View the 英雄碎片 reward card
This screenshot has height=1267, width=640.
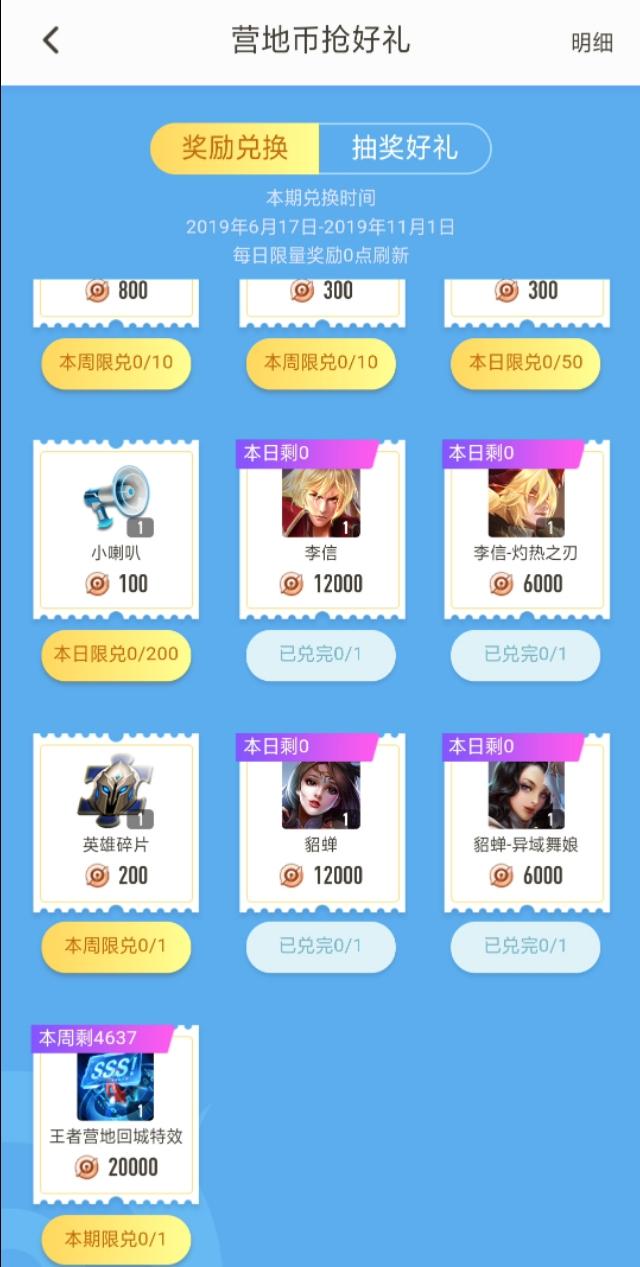coord(116,822)
